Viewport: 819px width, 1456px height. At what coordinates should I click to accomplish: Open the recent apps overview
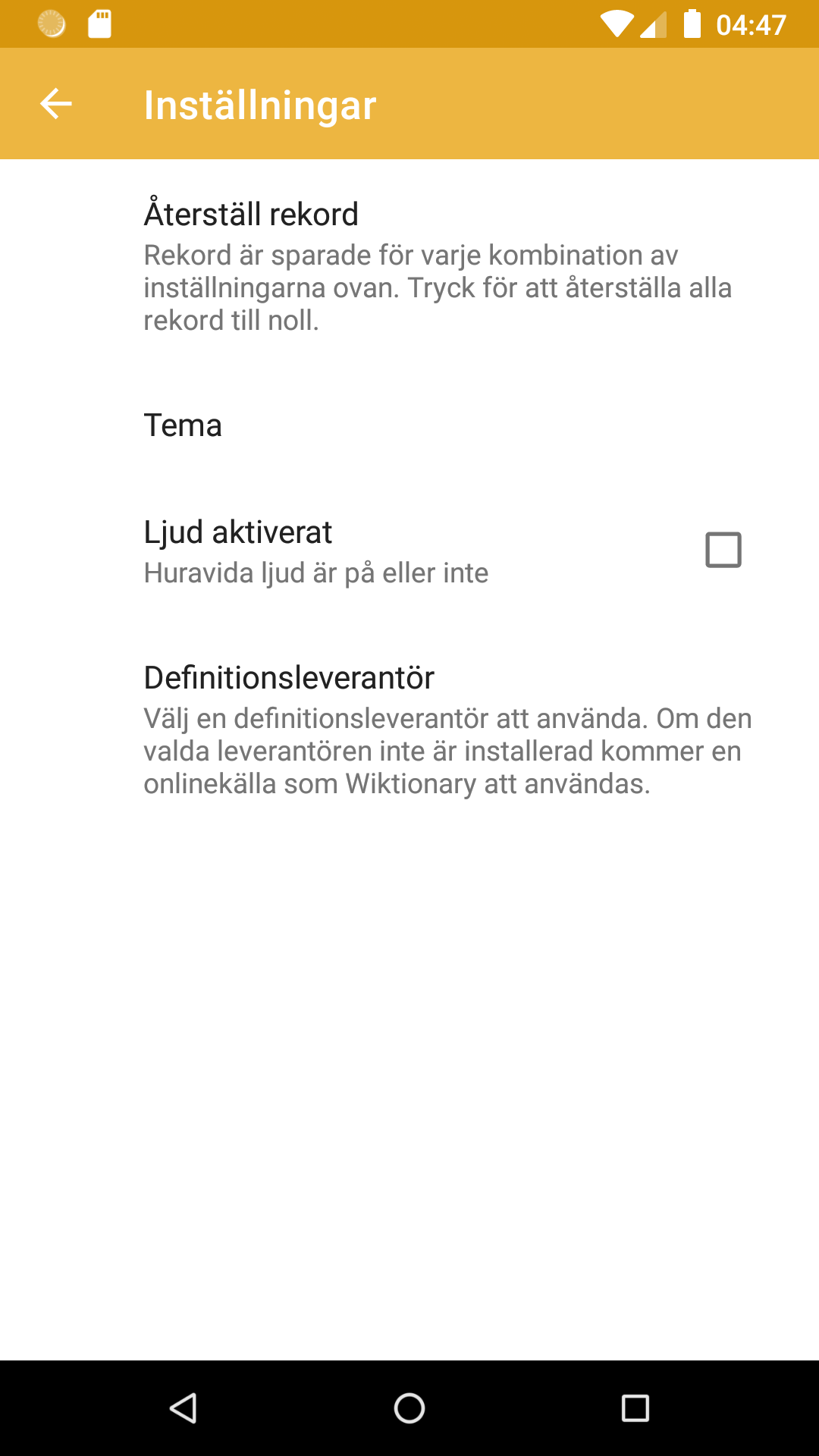pyautogui.click(x=635, y=1408)
